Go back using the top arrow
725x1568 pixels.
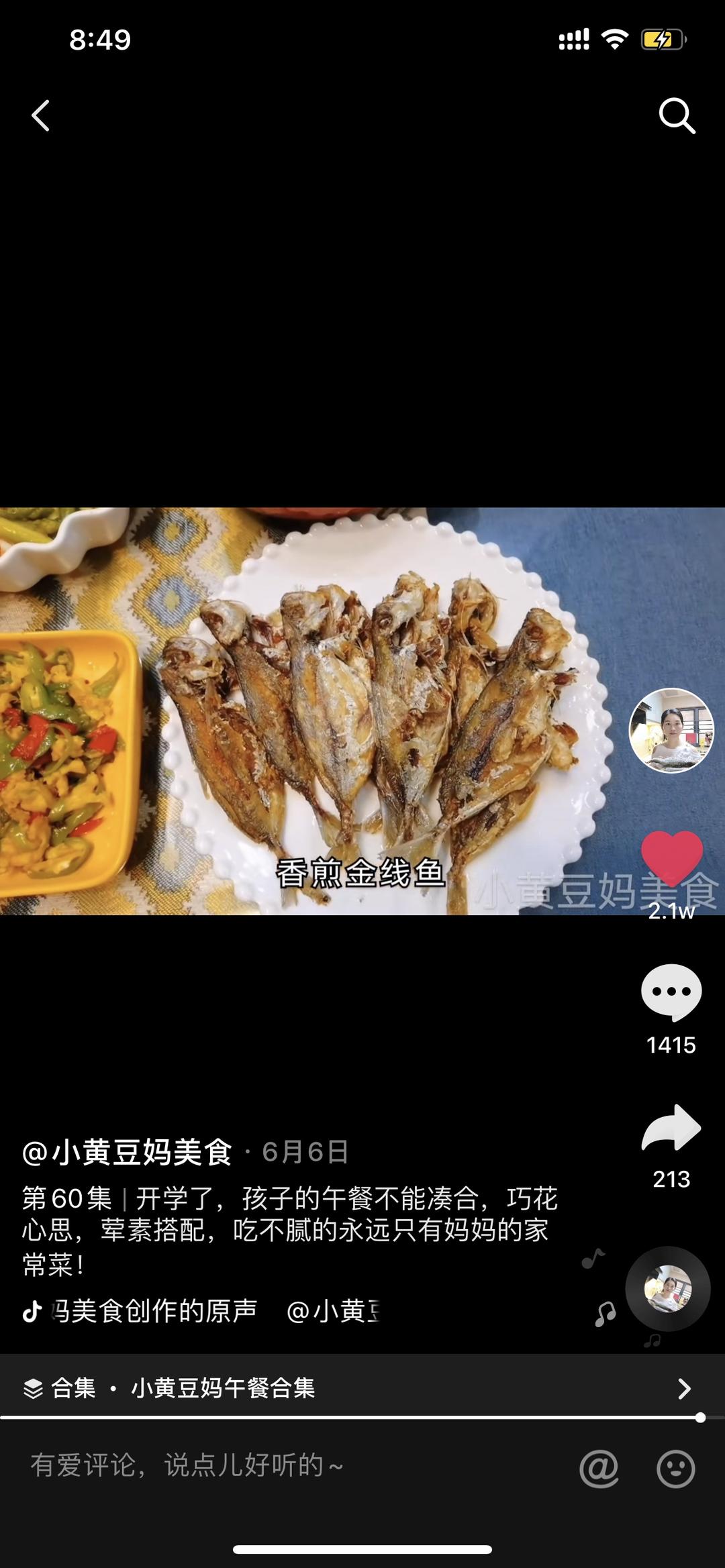(41, 116)
